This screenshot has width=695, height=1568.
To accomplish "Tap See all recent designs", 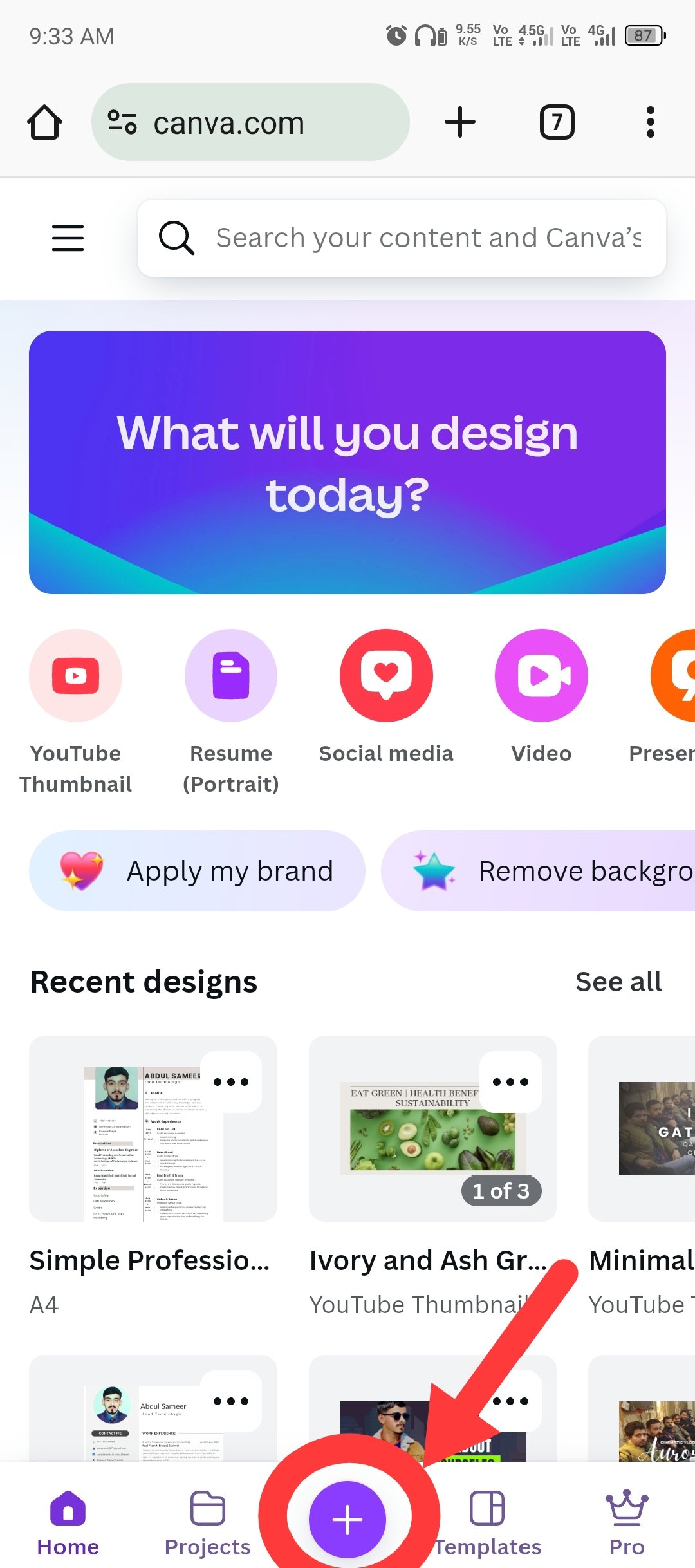I will point(618,982).
